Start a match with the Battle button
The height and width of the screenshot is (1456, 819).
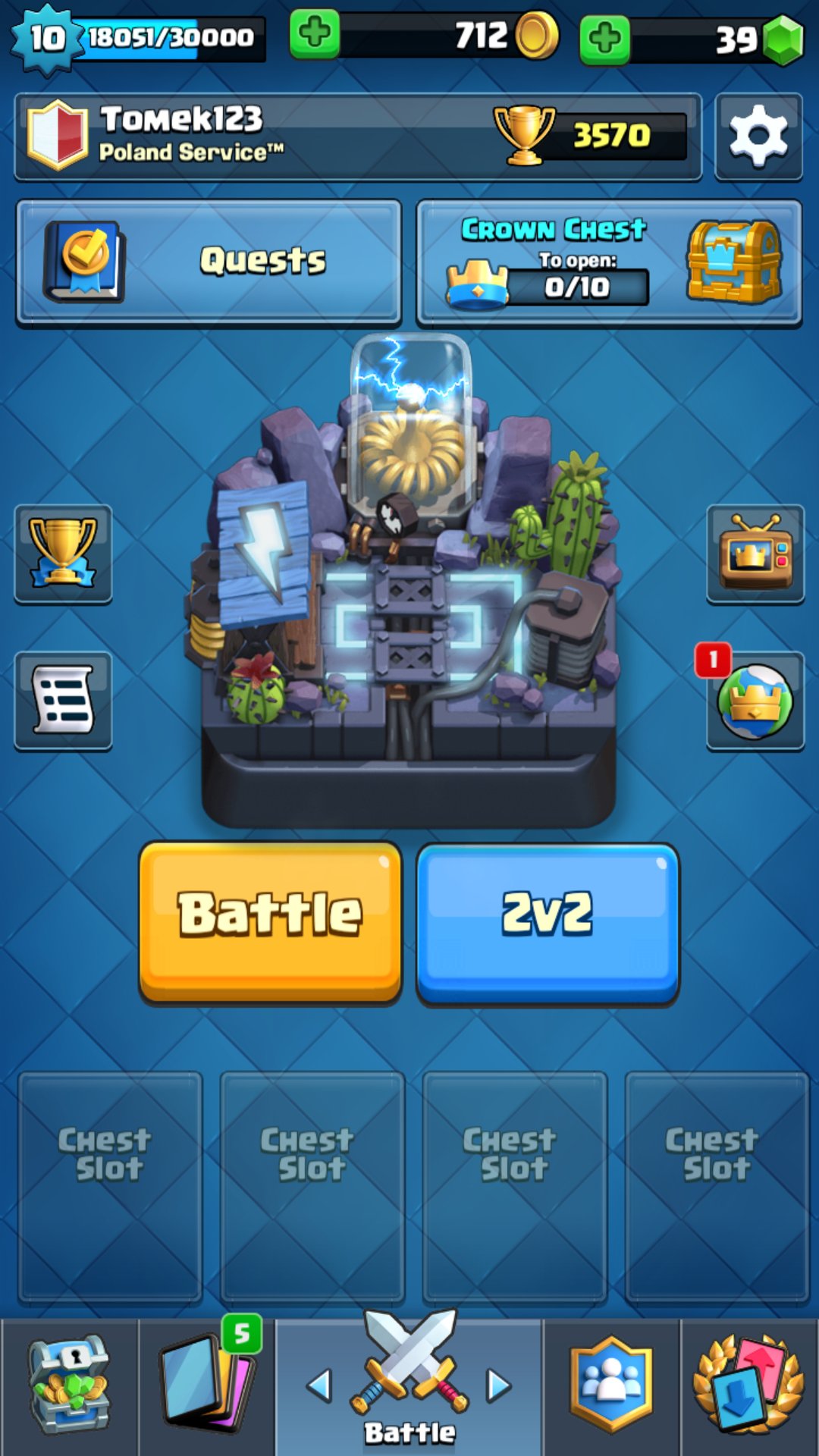click(270, 921)
